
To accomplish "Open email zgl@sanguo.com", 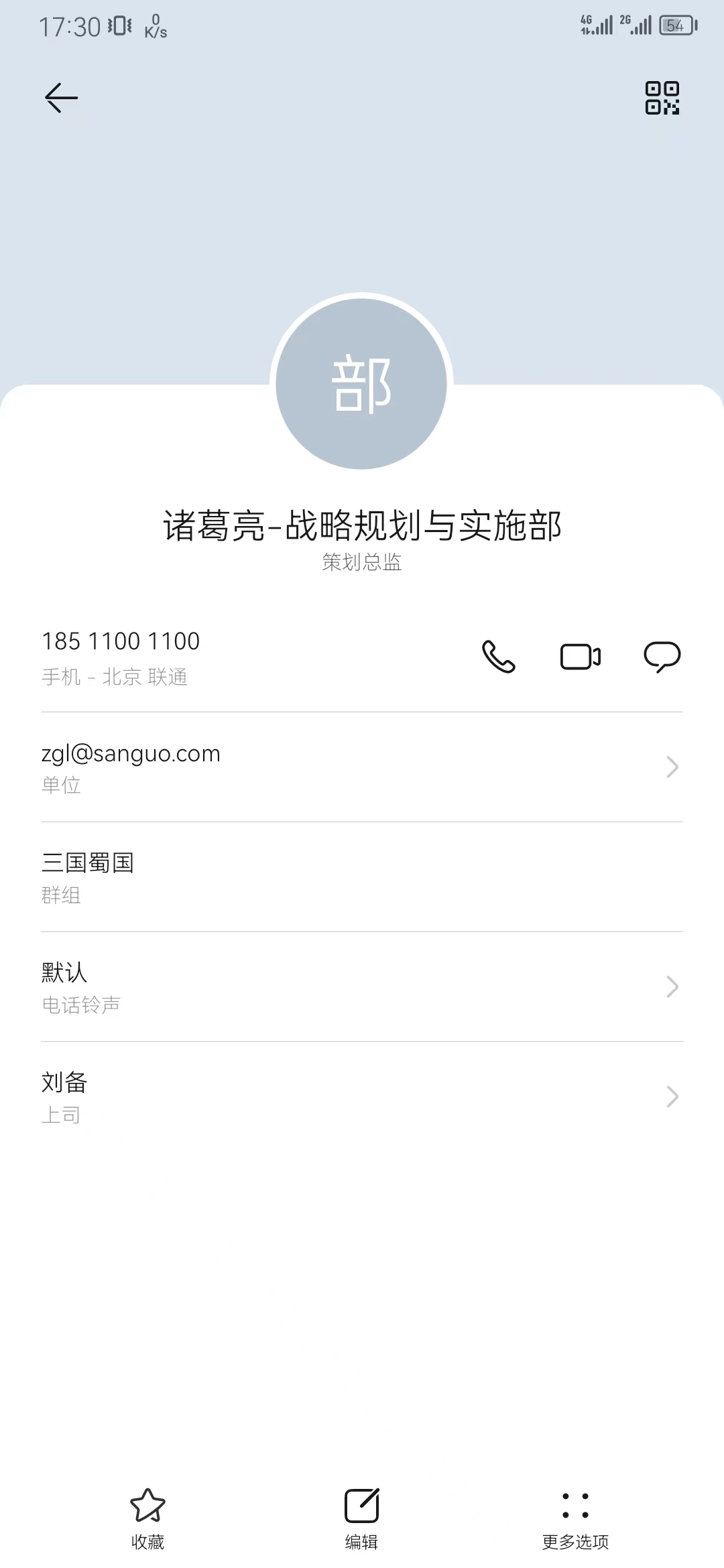I will coord(362,767).
